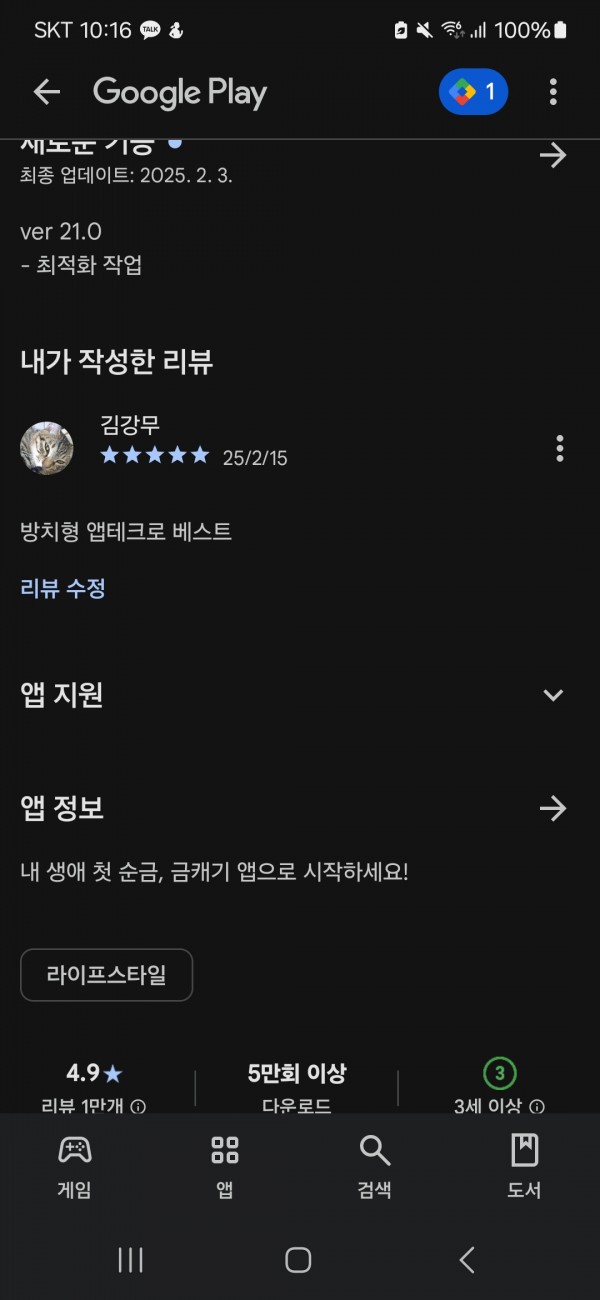Tap the system home button
Image resolution: width=600 pixels, height=1300 pixels.
(298, 1260)
